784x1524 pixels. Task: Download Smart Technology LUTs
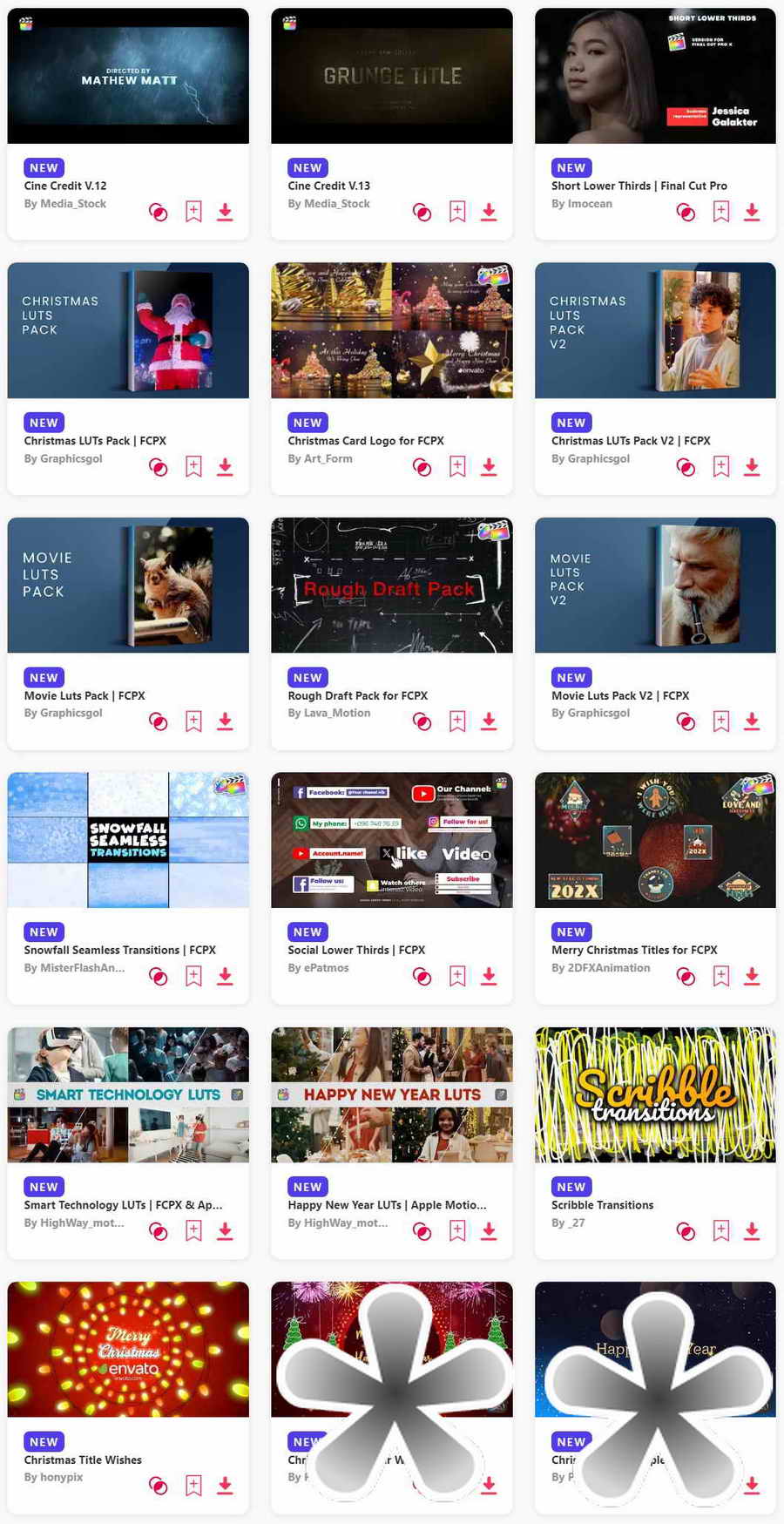225,1231
